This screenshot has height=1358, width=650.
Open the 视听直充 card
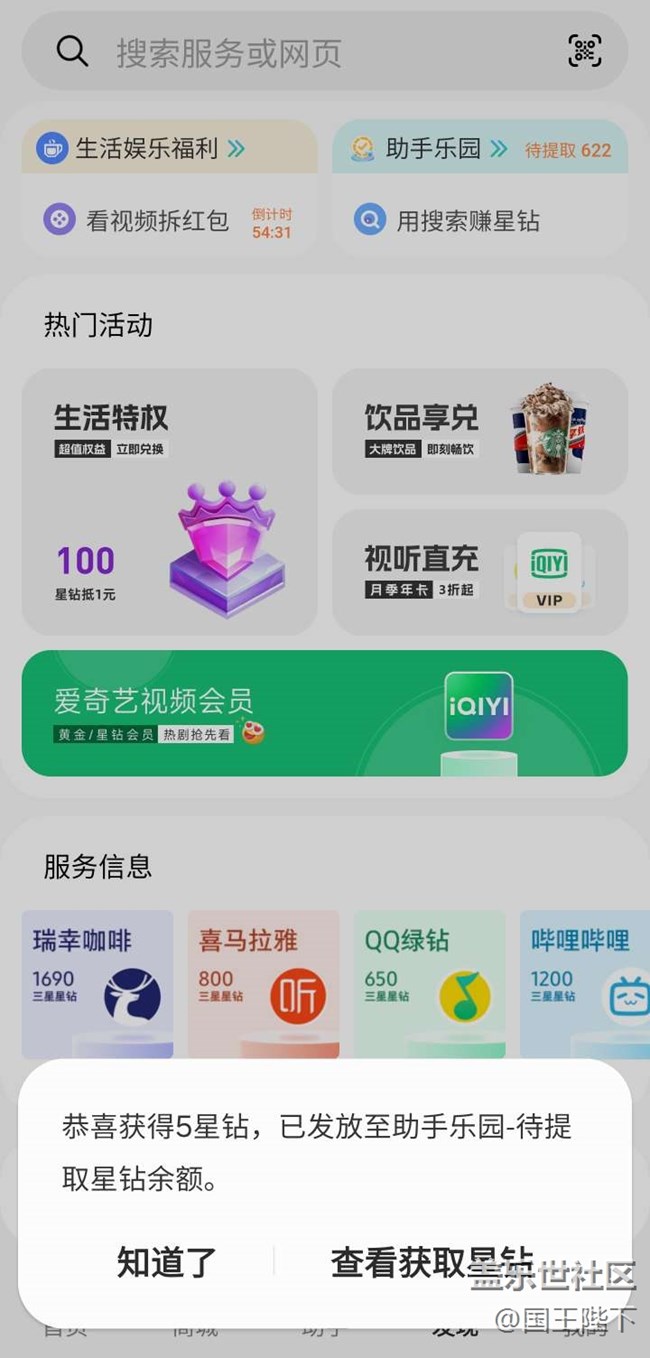(479, 572)
